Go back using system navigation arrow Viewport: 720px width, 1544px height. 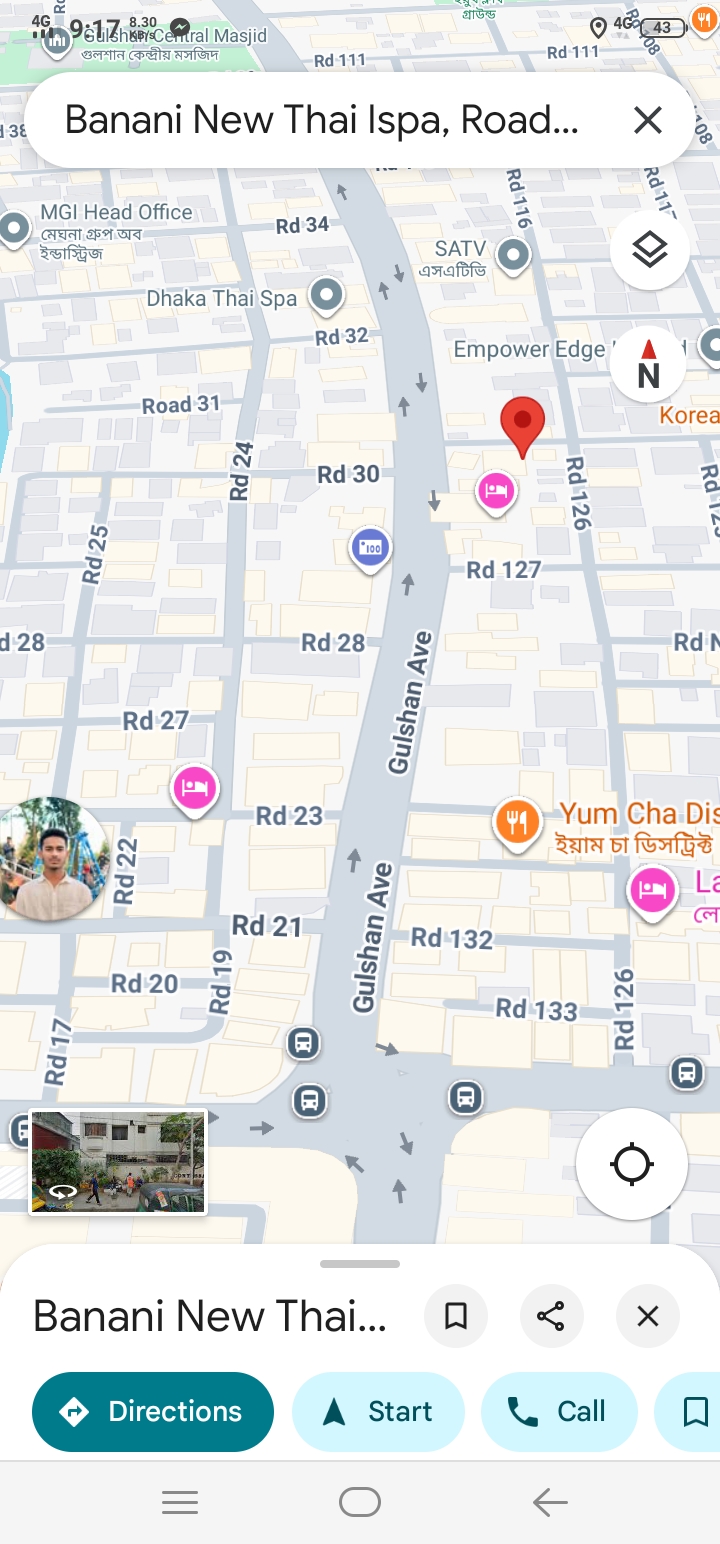[x=550, y=1502]
